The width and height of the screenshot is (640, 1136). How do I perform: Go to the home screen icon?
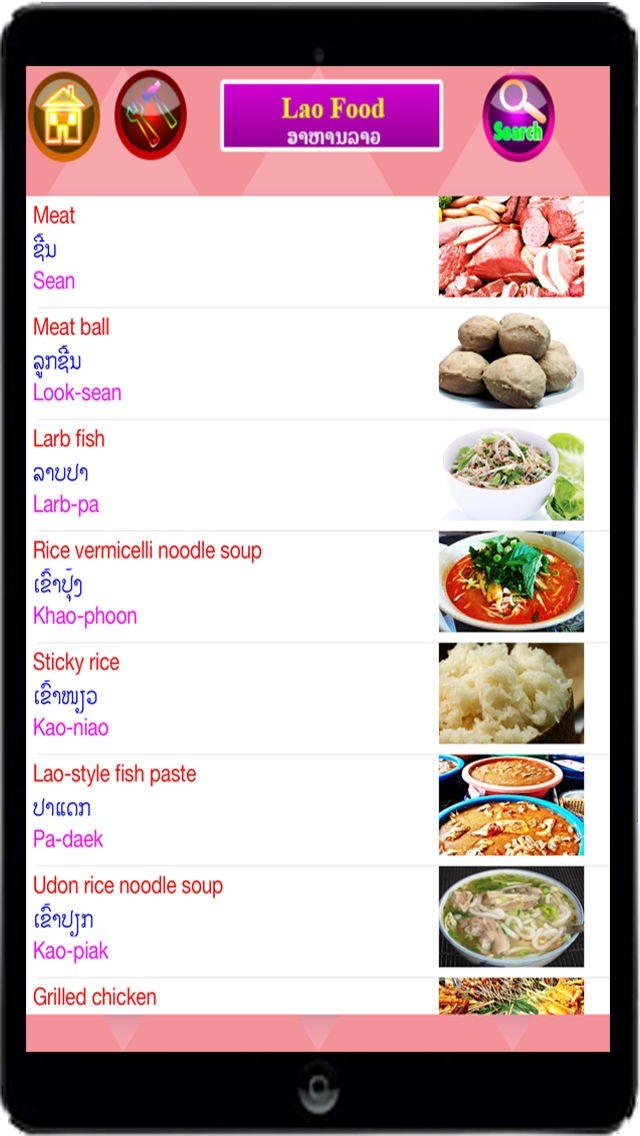[64, 117]
